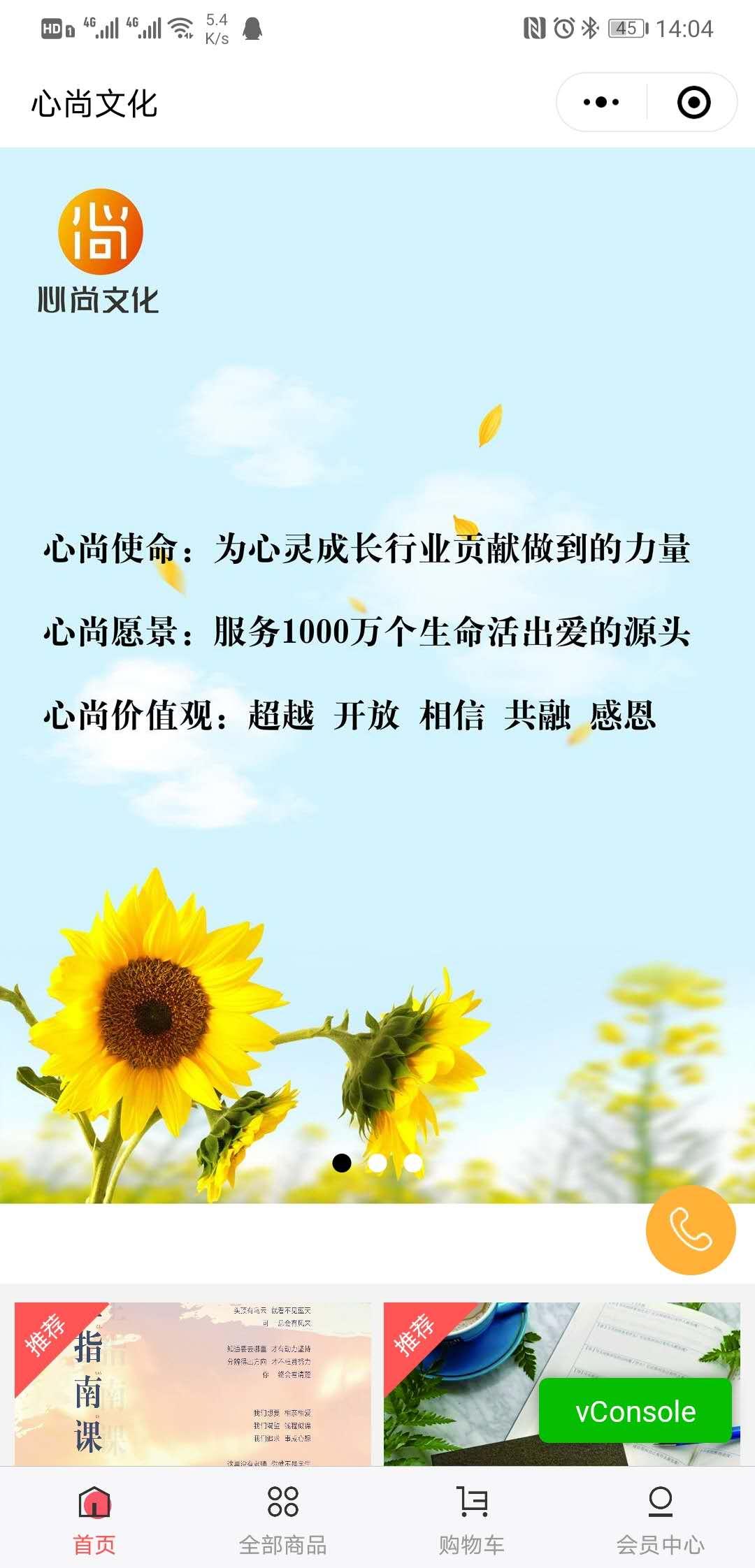Open the vConsole debug panel
Screen dimensions: 755x1568
pos(635,1411)
